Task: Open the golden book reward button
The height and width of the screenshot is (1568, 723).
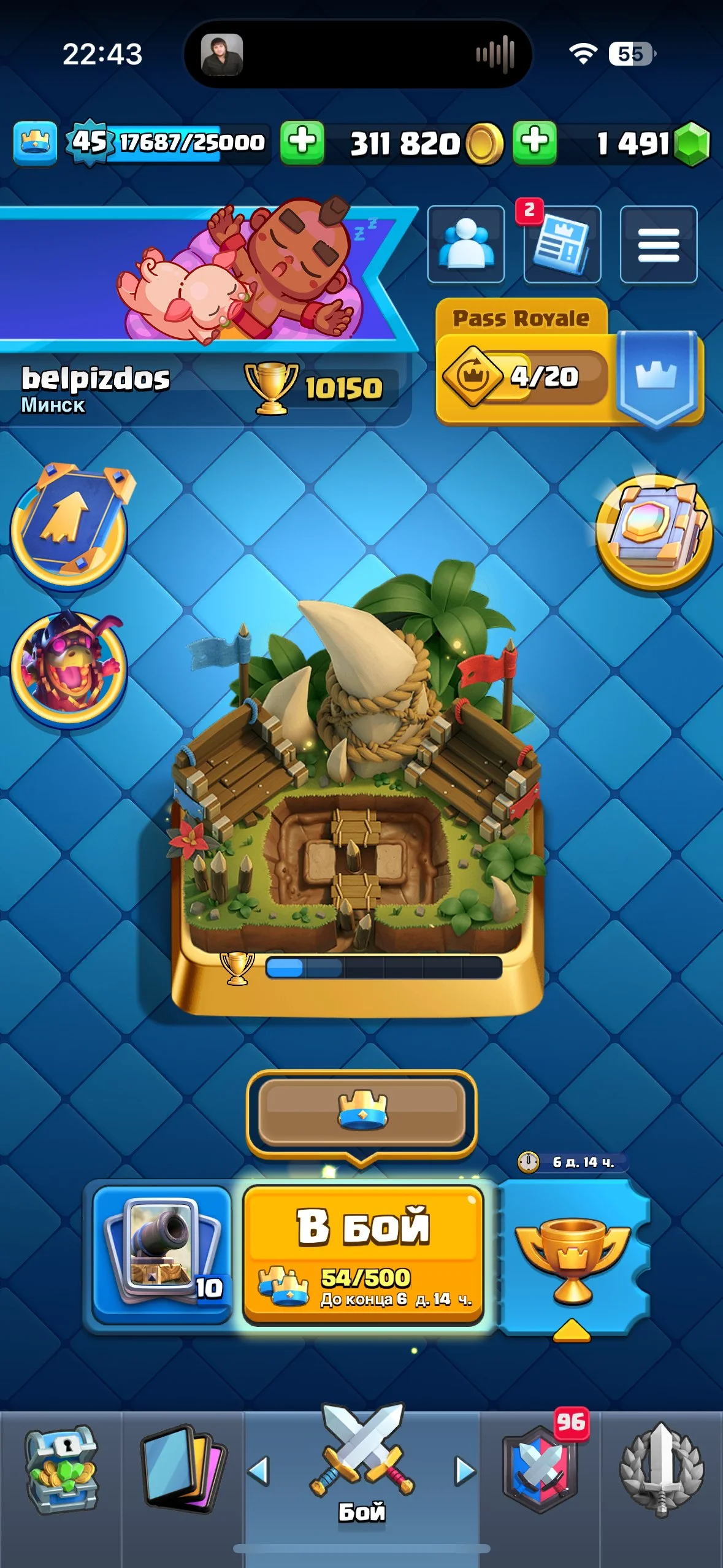Action: (654, 531)
